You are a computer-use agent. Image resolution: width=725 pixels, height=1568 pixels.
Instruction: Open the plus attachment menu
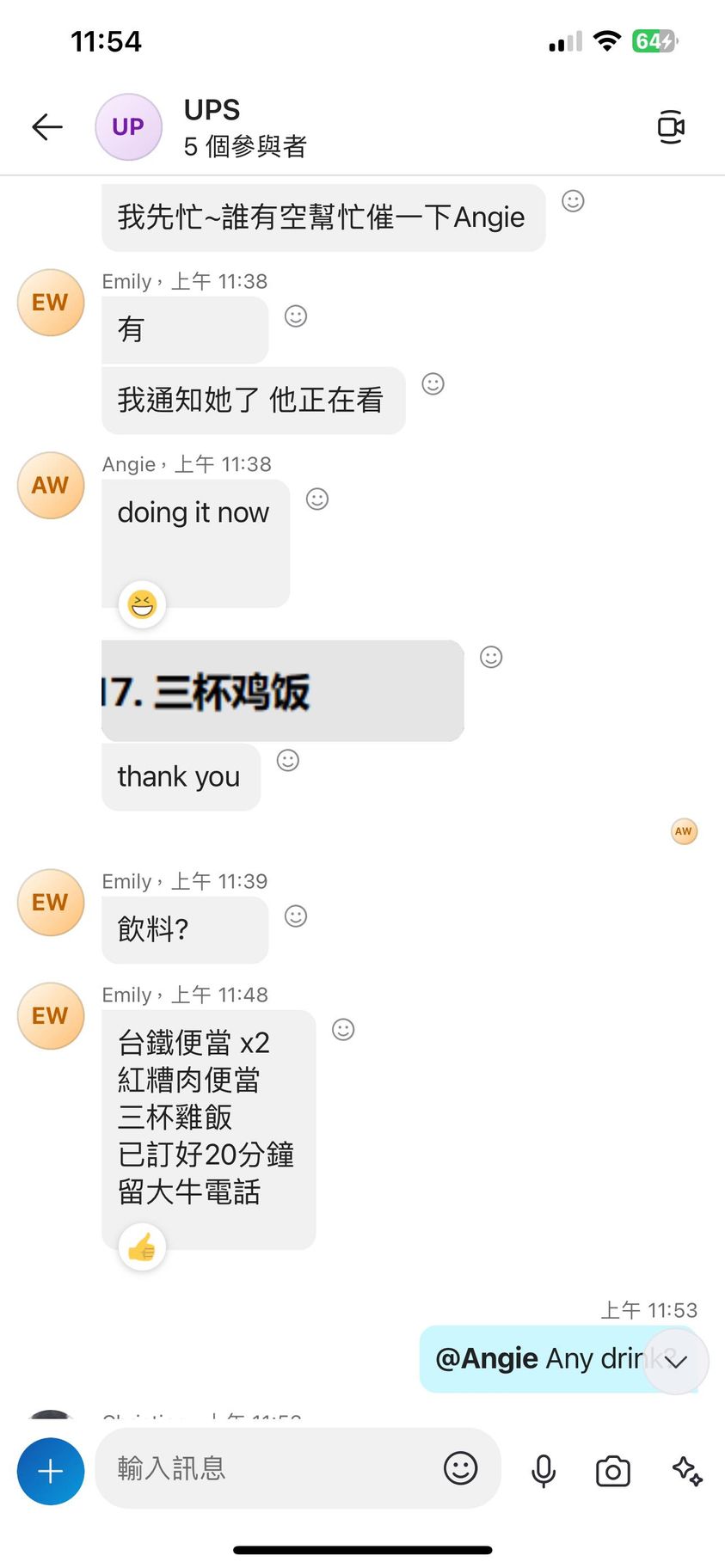(51, 1471)
